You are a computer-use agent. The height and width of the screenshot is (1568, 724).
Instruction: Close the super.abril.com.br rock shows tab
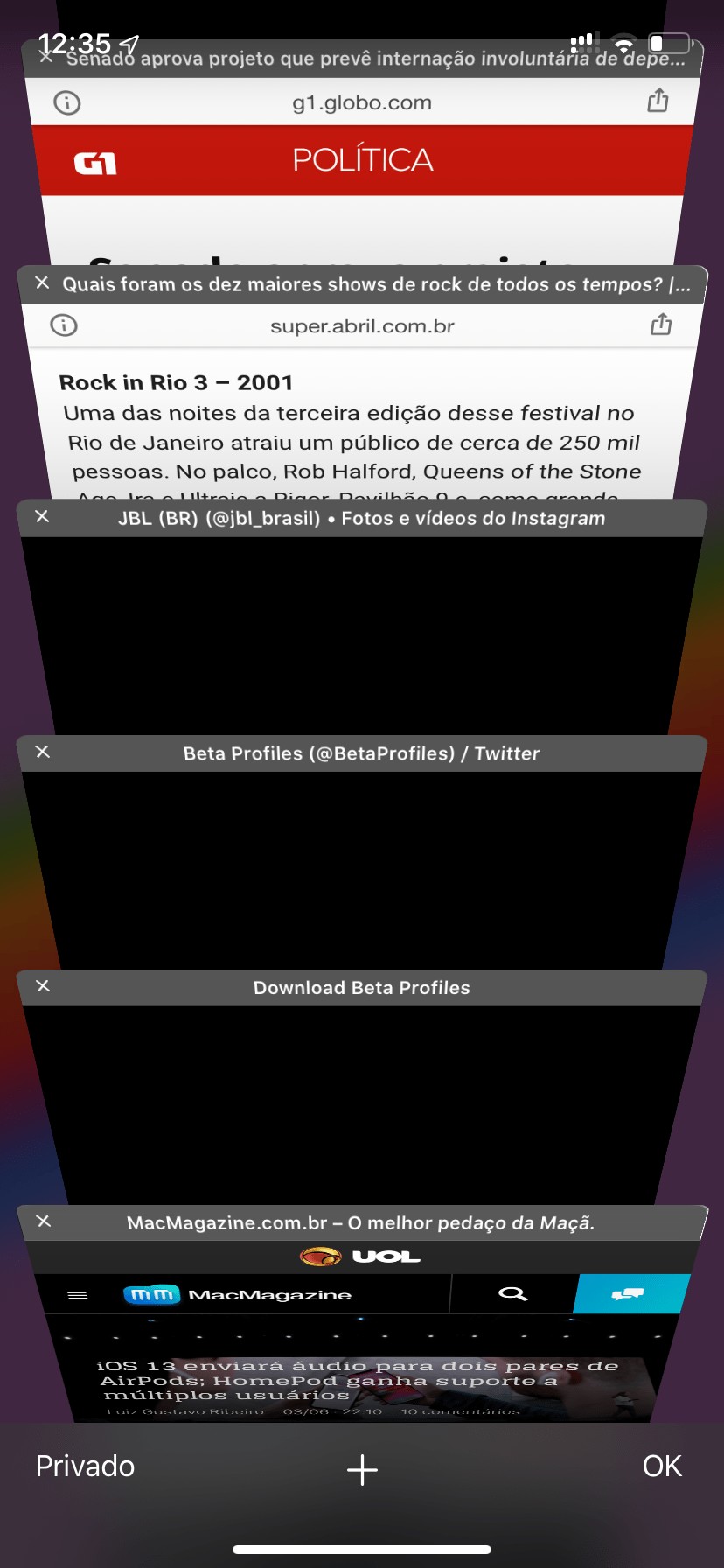point(42,283)
